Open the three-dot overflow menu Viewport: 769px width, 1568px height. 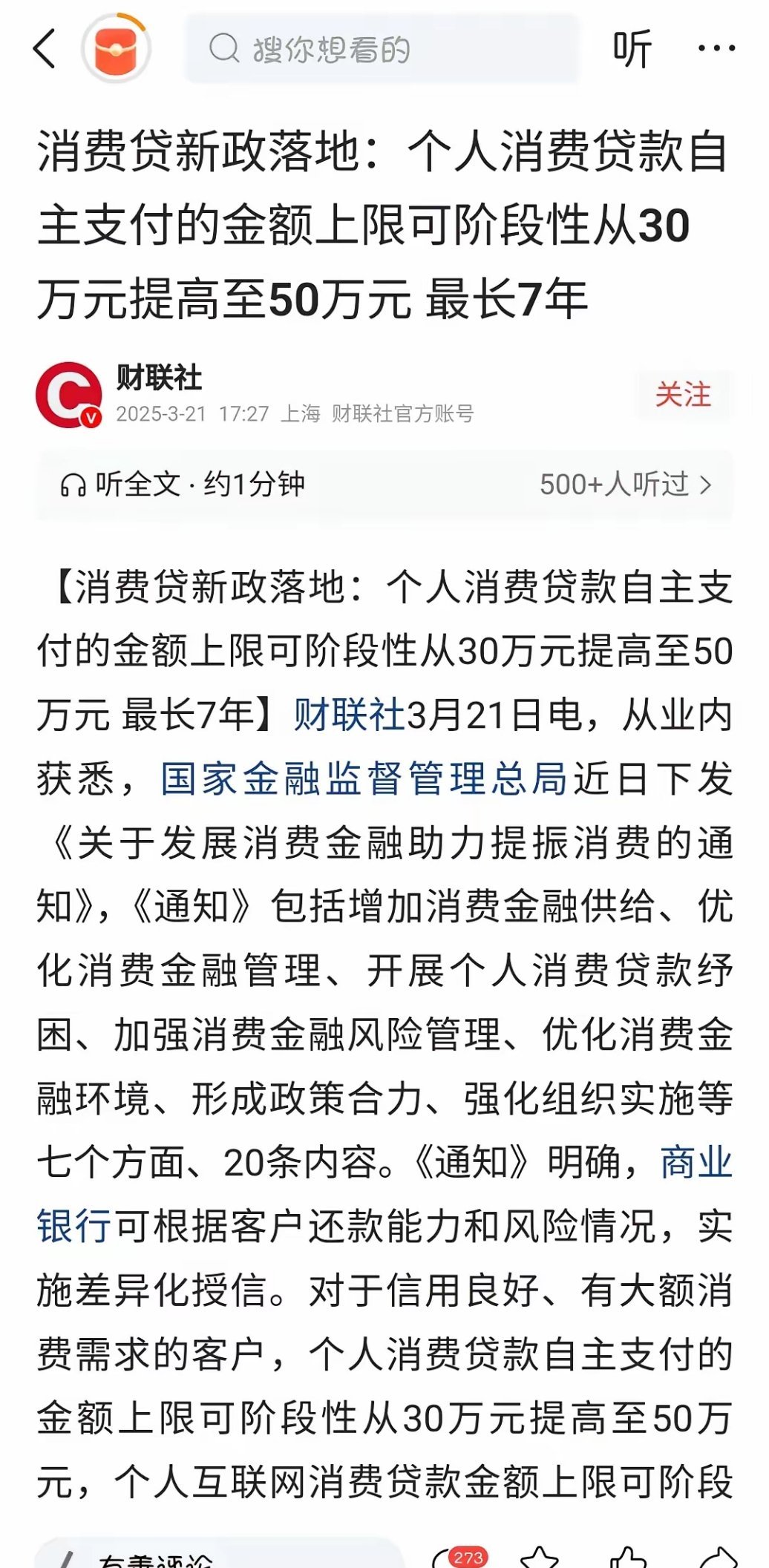pyautogui.click(x=716, y=49)
